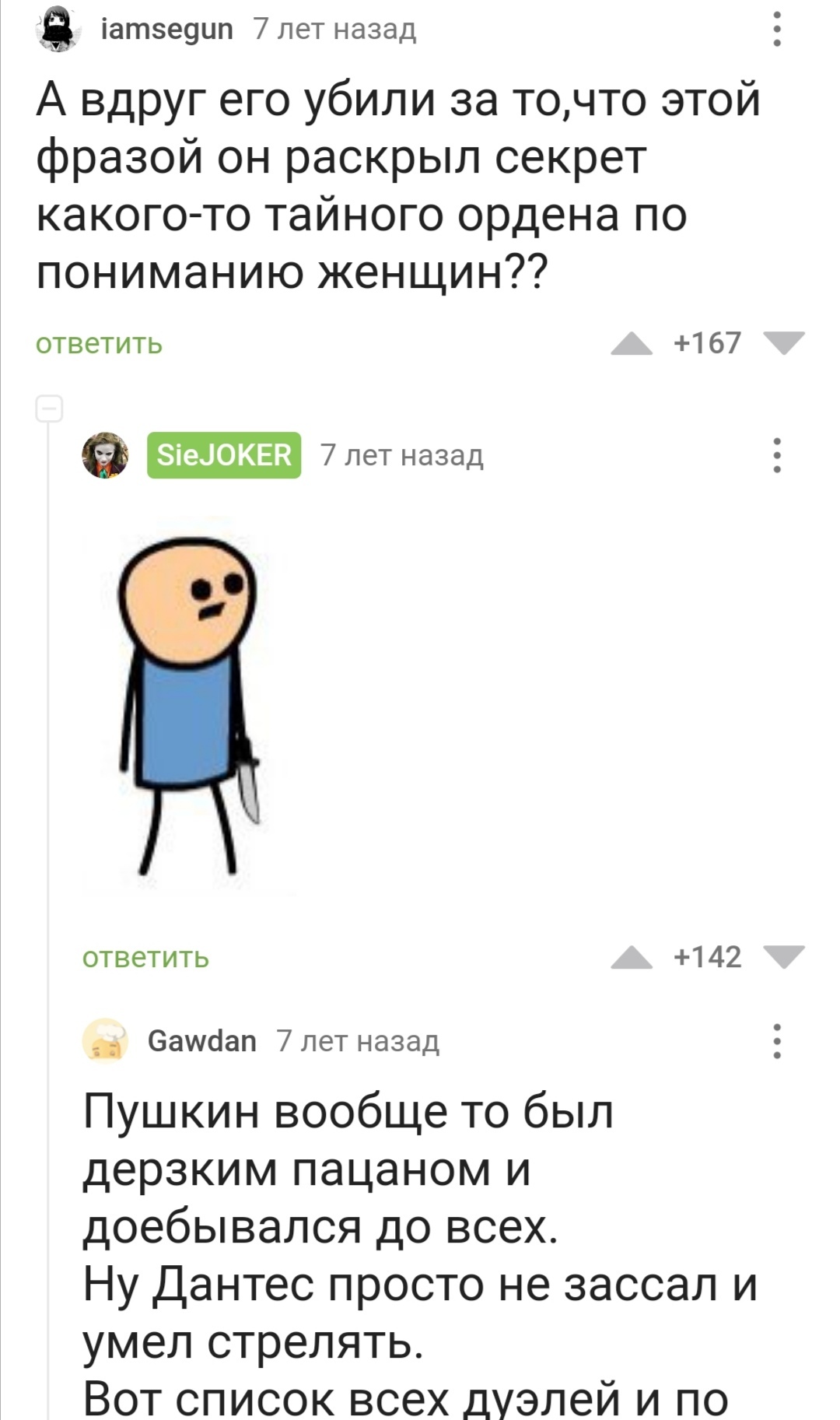Open Gawdan's profile from the username

pos(202,1040)
